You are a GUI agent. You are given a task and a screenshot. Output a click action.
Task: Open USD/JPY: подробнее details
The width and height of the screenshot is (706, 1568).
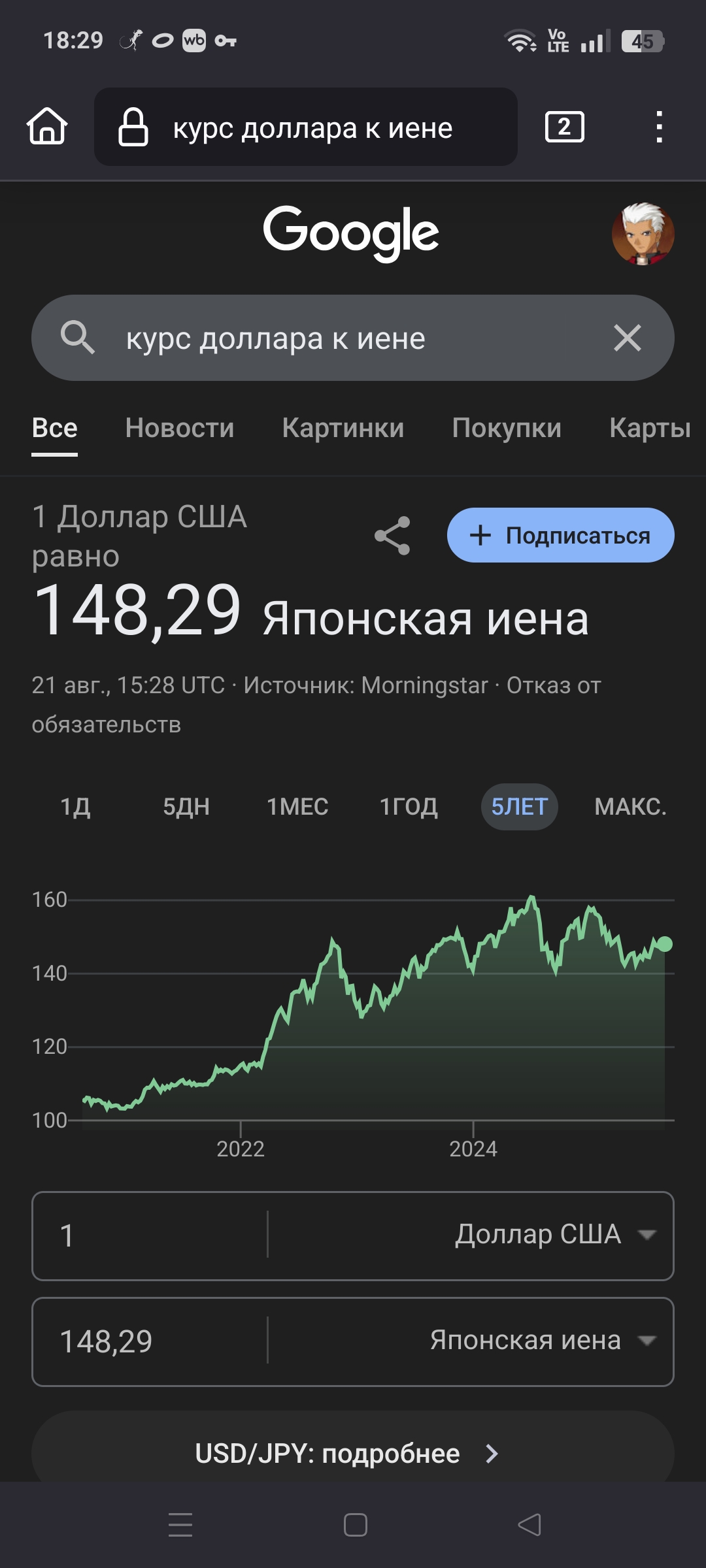click(x=346, y=1454)
